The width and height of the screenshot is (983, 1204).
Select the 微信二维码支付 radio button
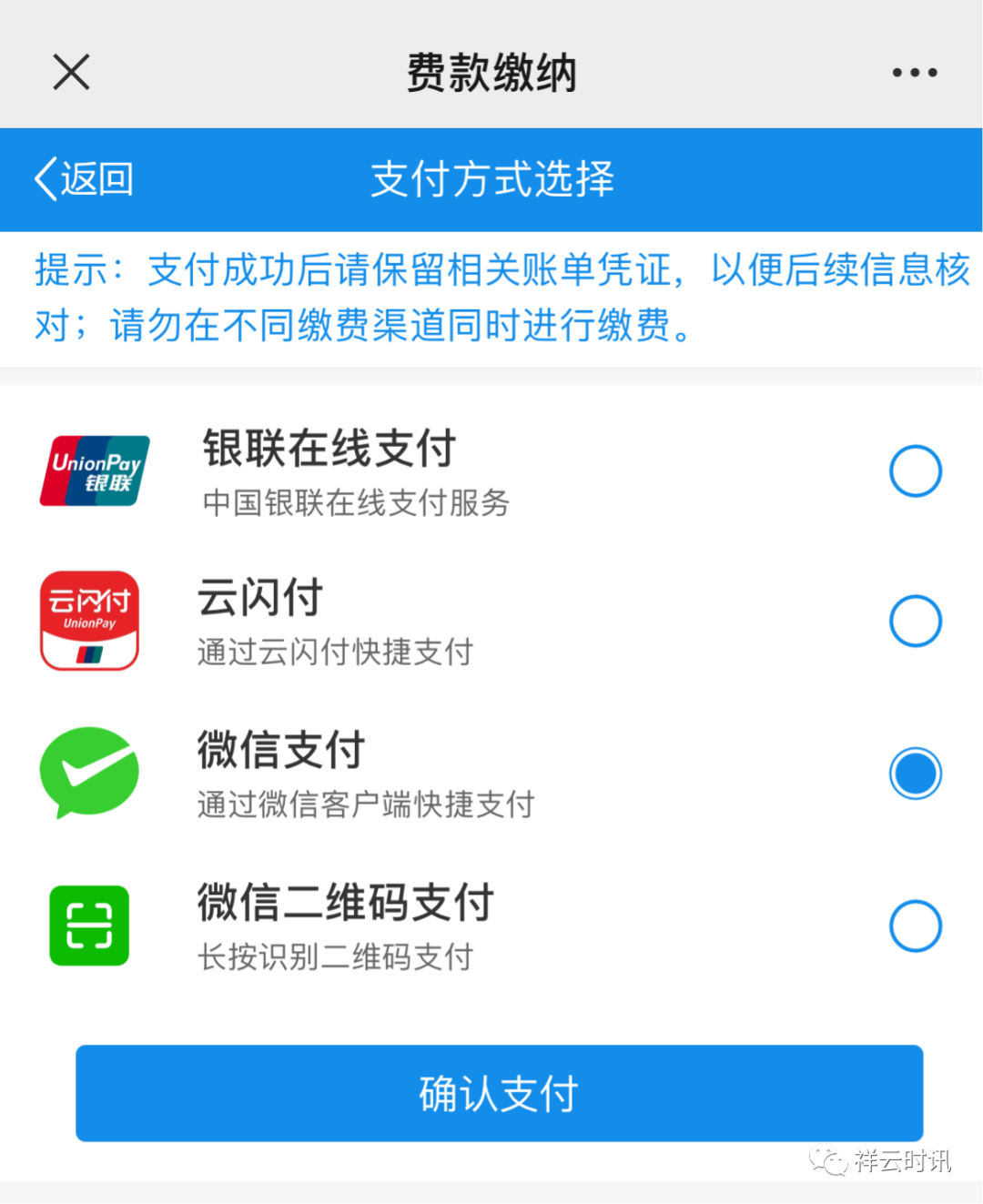tap(916, 925)
